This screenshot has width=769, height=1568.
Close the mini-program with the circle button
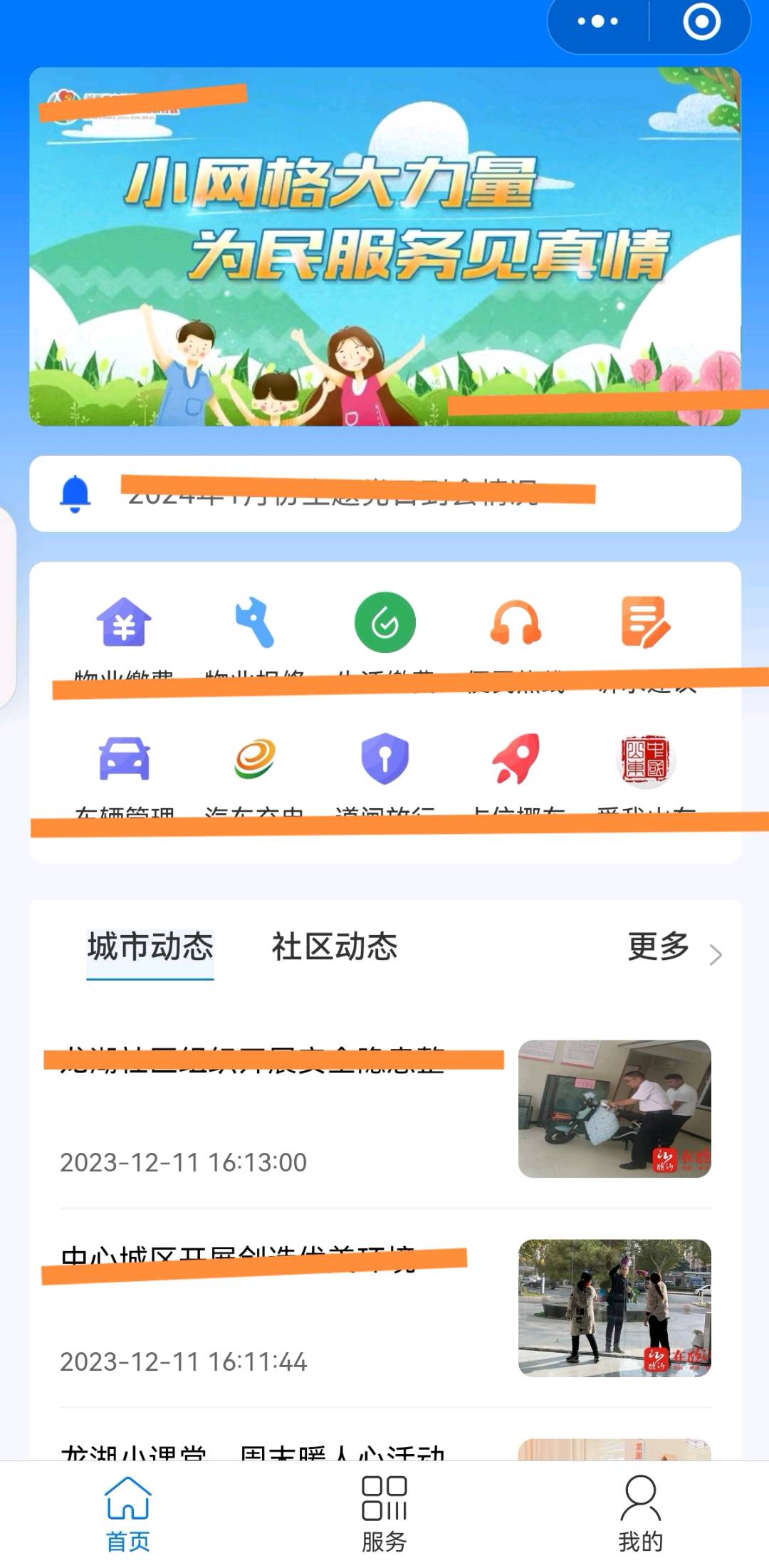701,21
